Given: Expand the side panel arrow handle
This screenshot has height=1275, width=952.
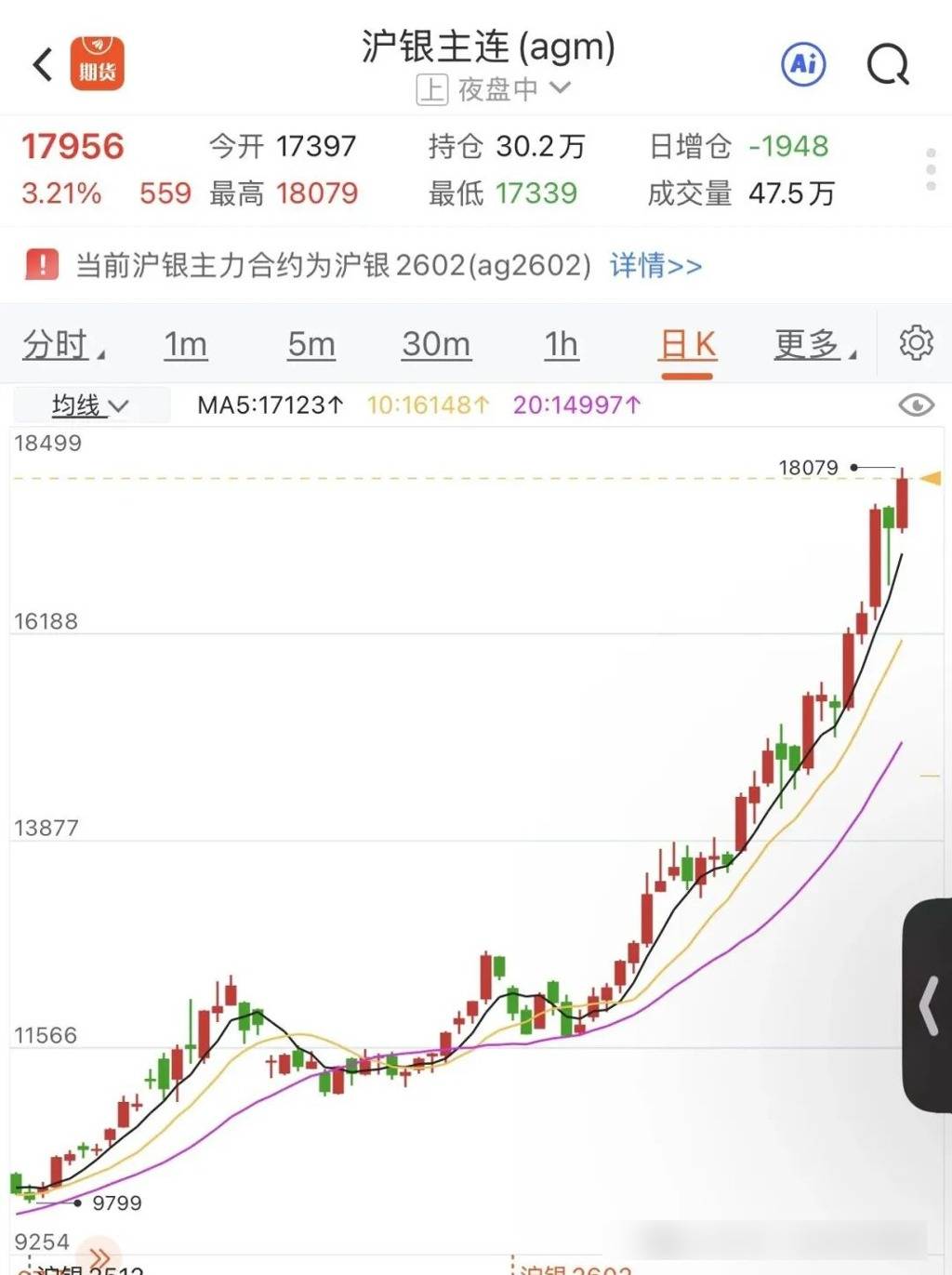Looking at the screenshot, I should coord(928,1005).
